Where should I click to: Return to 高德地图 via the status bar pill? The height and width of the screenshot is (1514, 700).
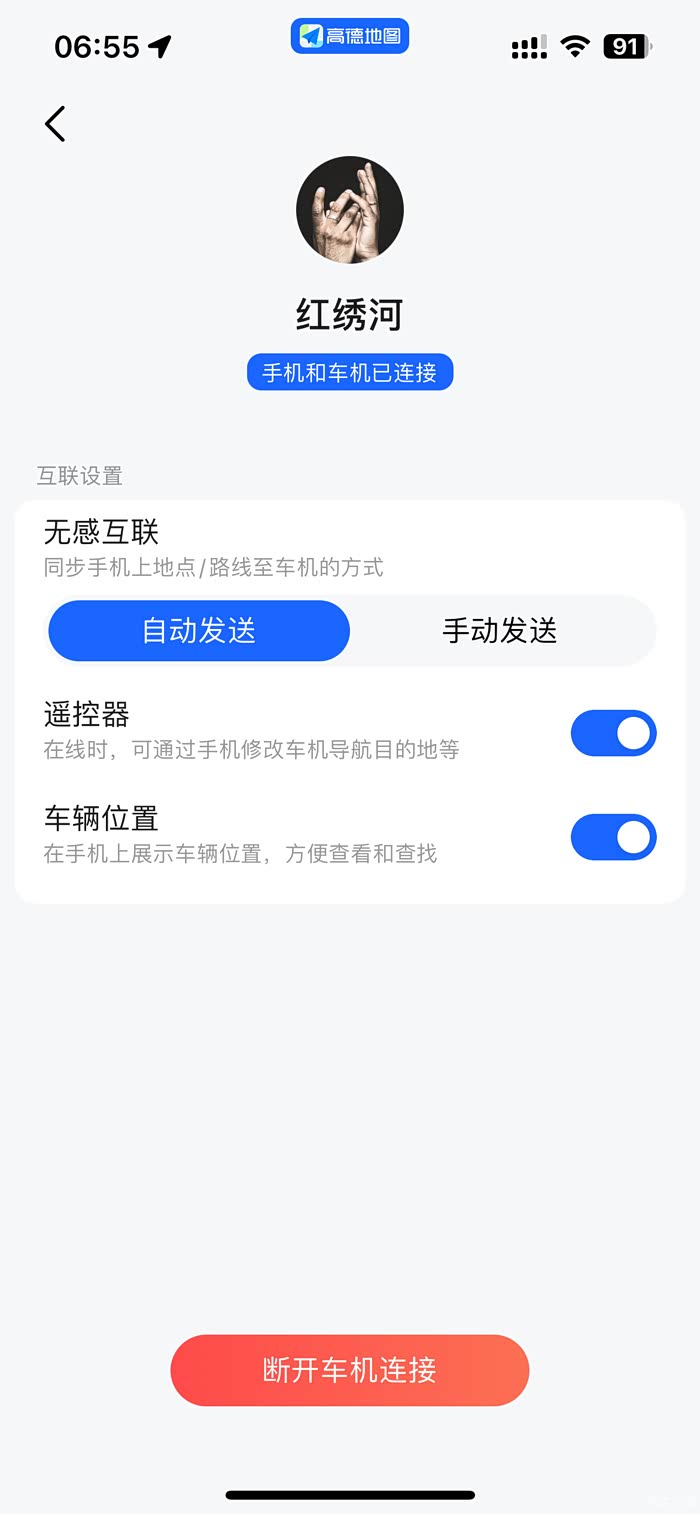point(350,36)
